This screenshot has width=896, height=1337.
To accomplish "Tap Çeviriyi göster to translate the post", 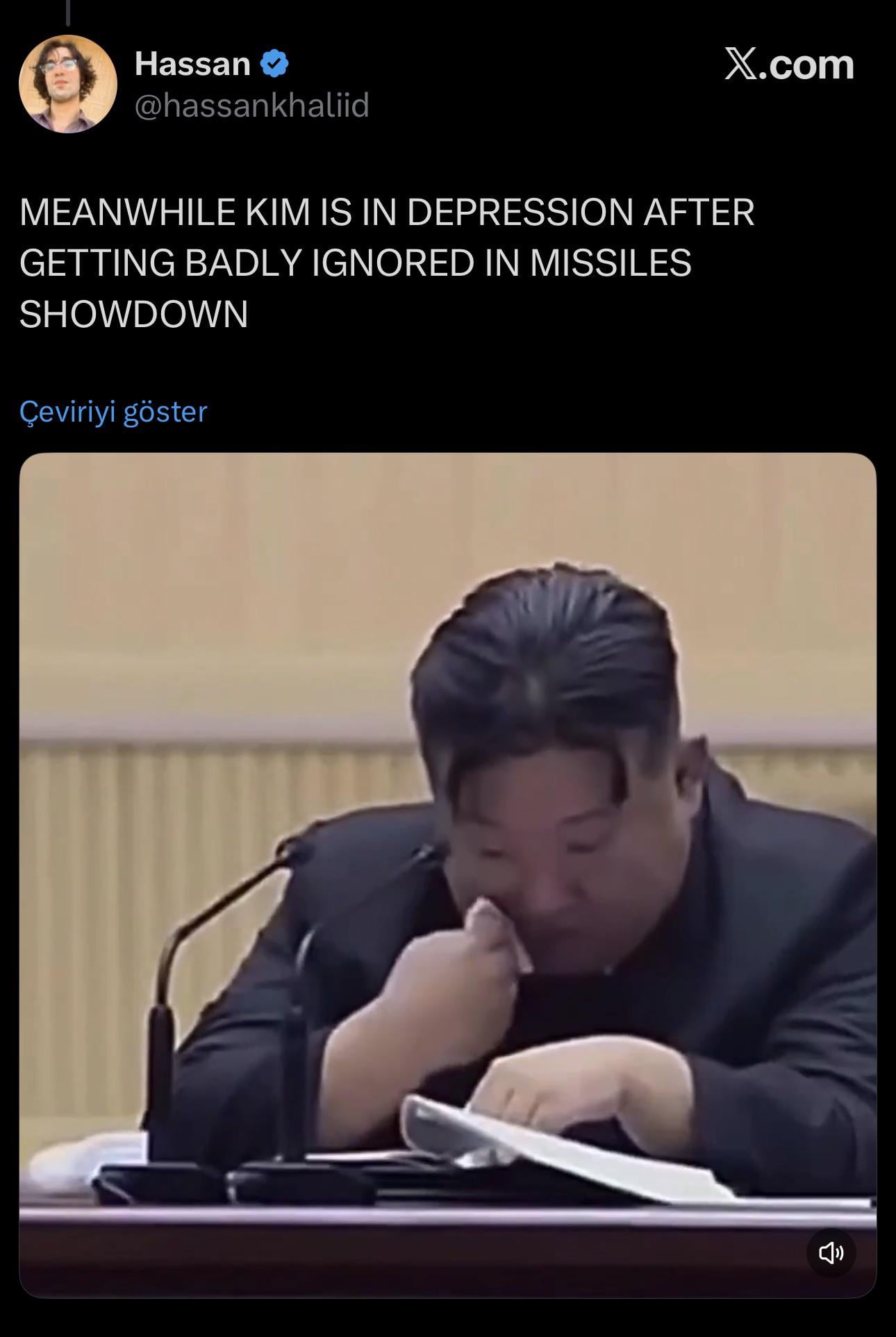I will (x=113, y=412).
